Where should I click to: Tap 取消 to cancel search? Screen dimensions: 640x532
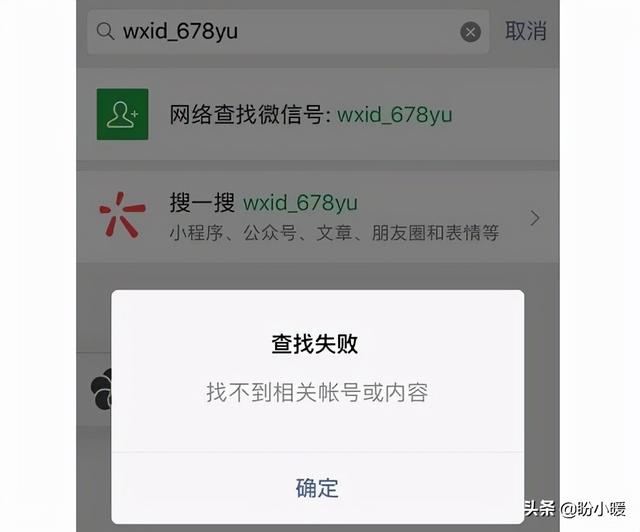point(525,31)
